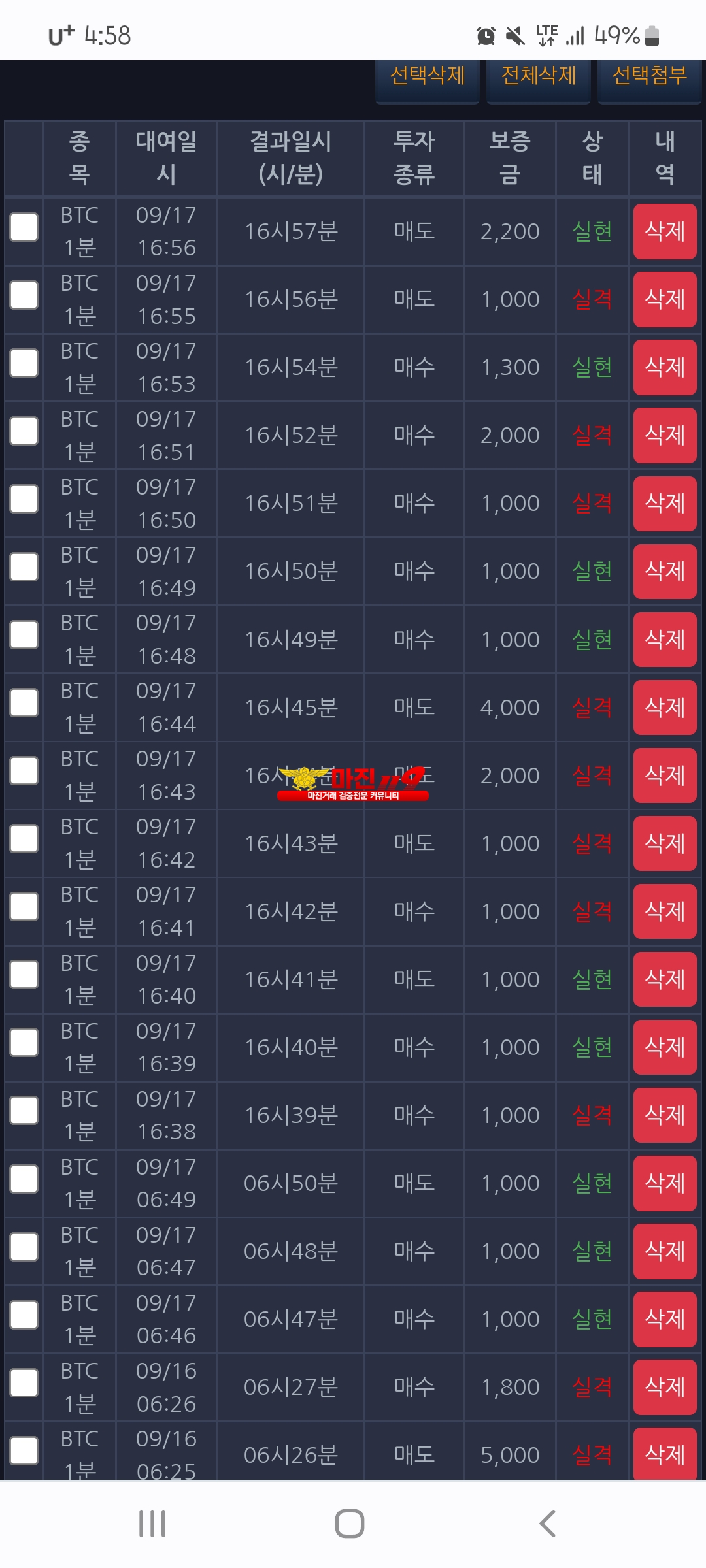706x1568 pixels.
Task: Select the checkbox for the 16:53 entry
Action: [x=24, y=363]
